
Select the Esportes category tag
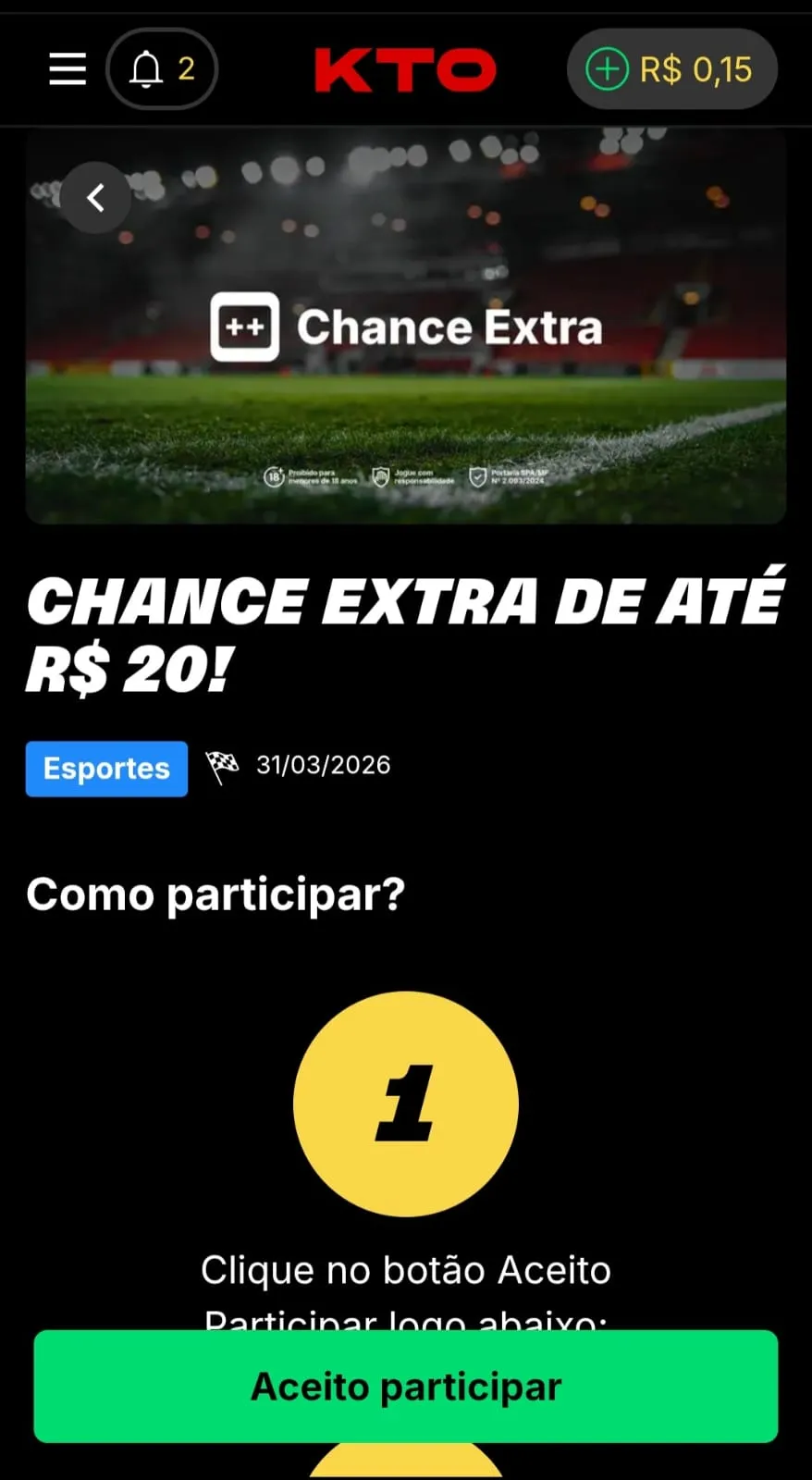(105, 769)
